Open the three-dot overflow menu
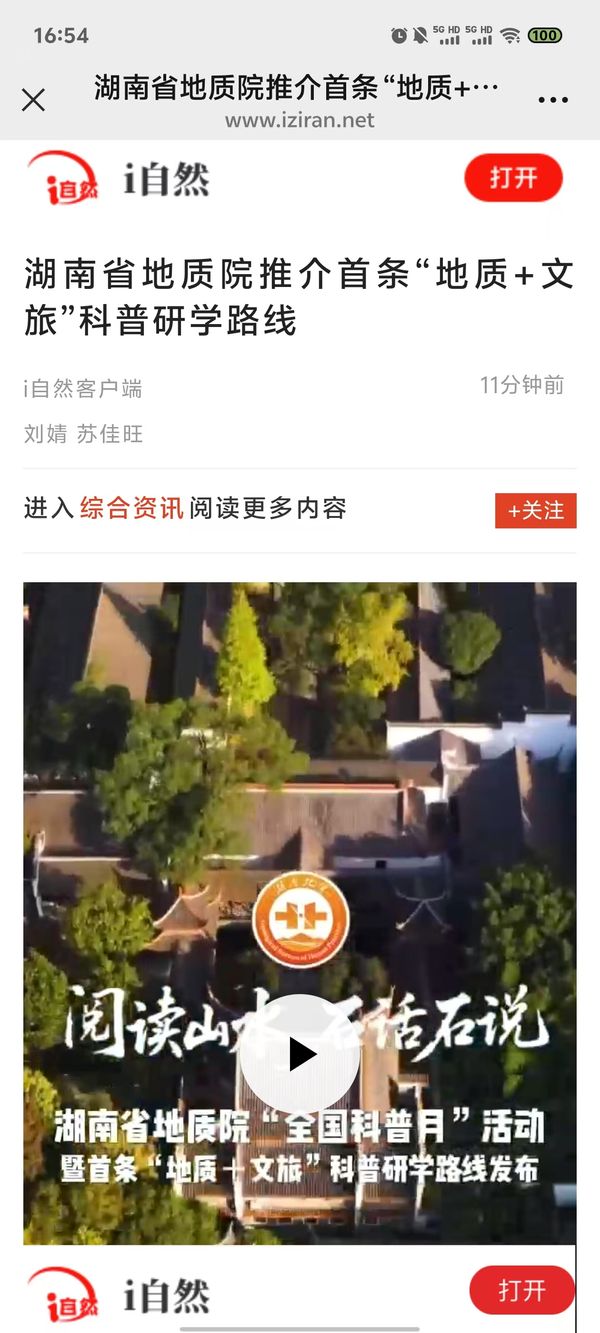The height and width of the screenshot is (1333, 600). [553, 100]
